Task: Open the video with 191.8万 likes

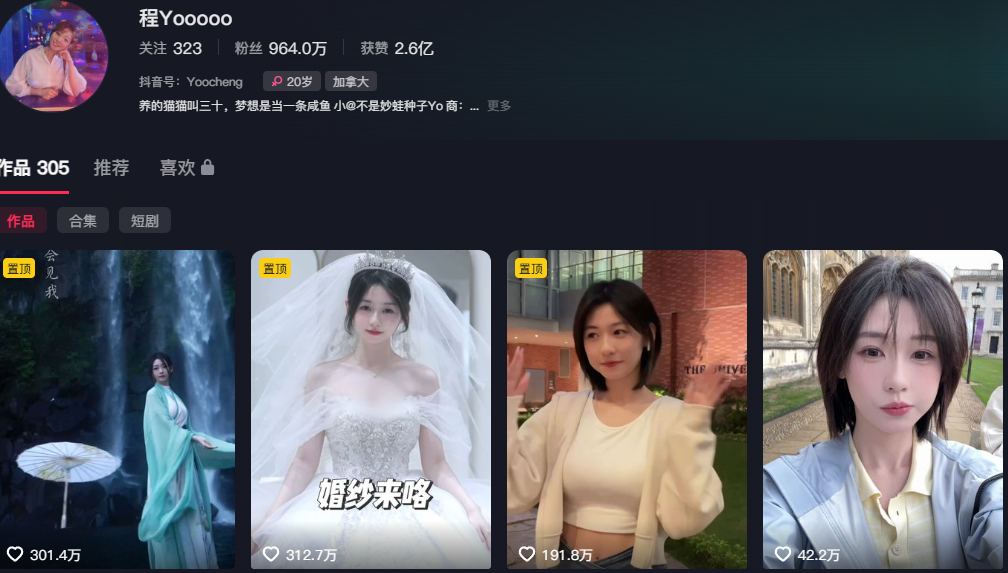Action: [626, 408]
